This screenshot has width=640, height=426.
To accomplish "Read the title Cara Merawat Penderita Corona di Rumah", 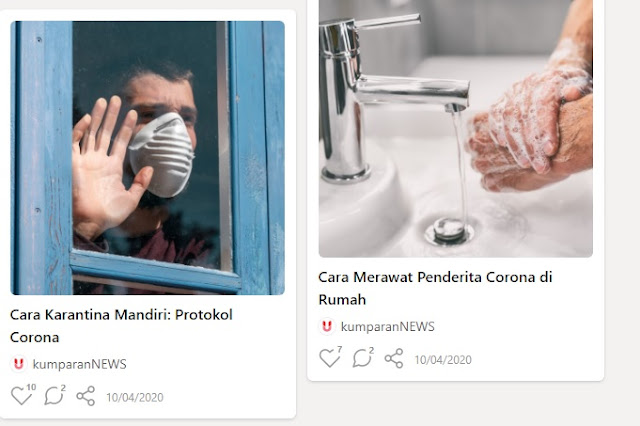I will [434, 287].
